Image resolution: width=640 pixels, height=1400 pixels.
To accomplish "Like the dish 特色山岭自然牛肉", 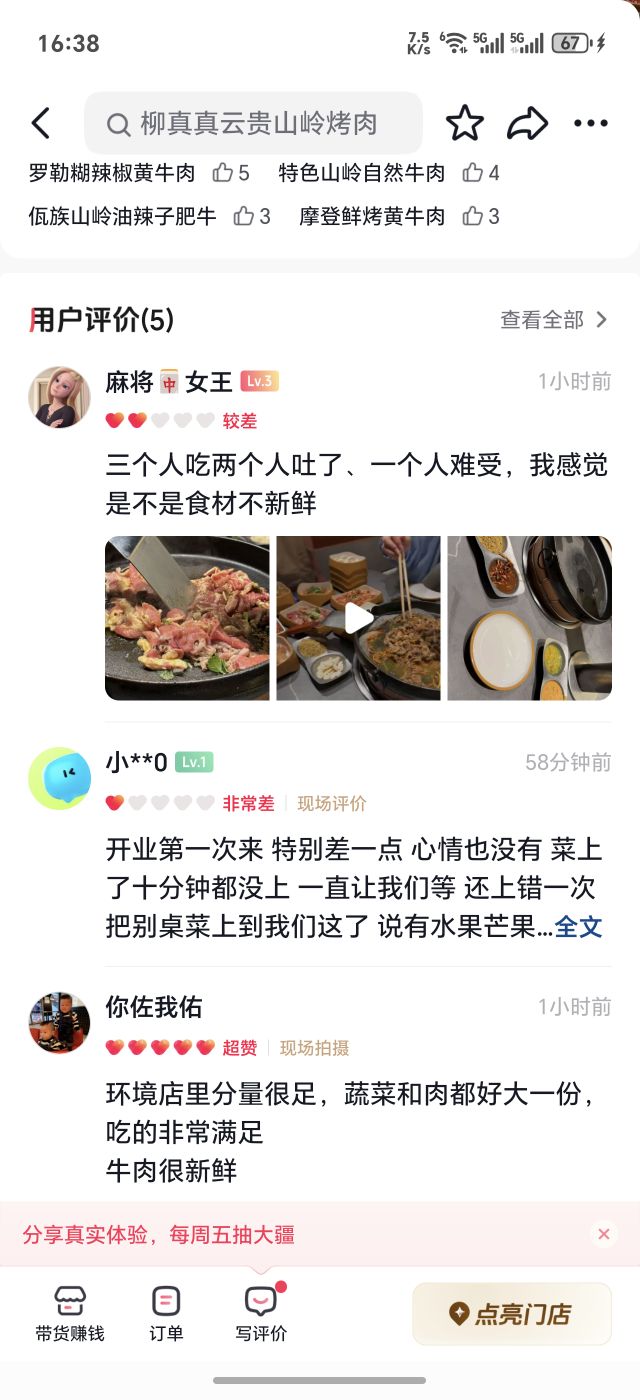I will (x=481, y=173).
